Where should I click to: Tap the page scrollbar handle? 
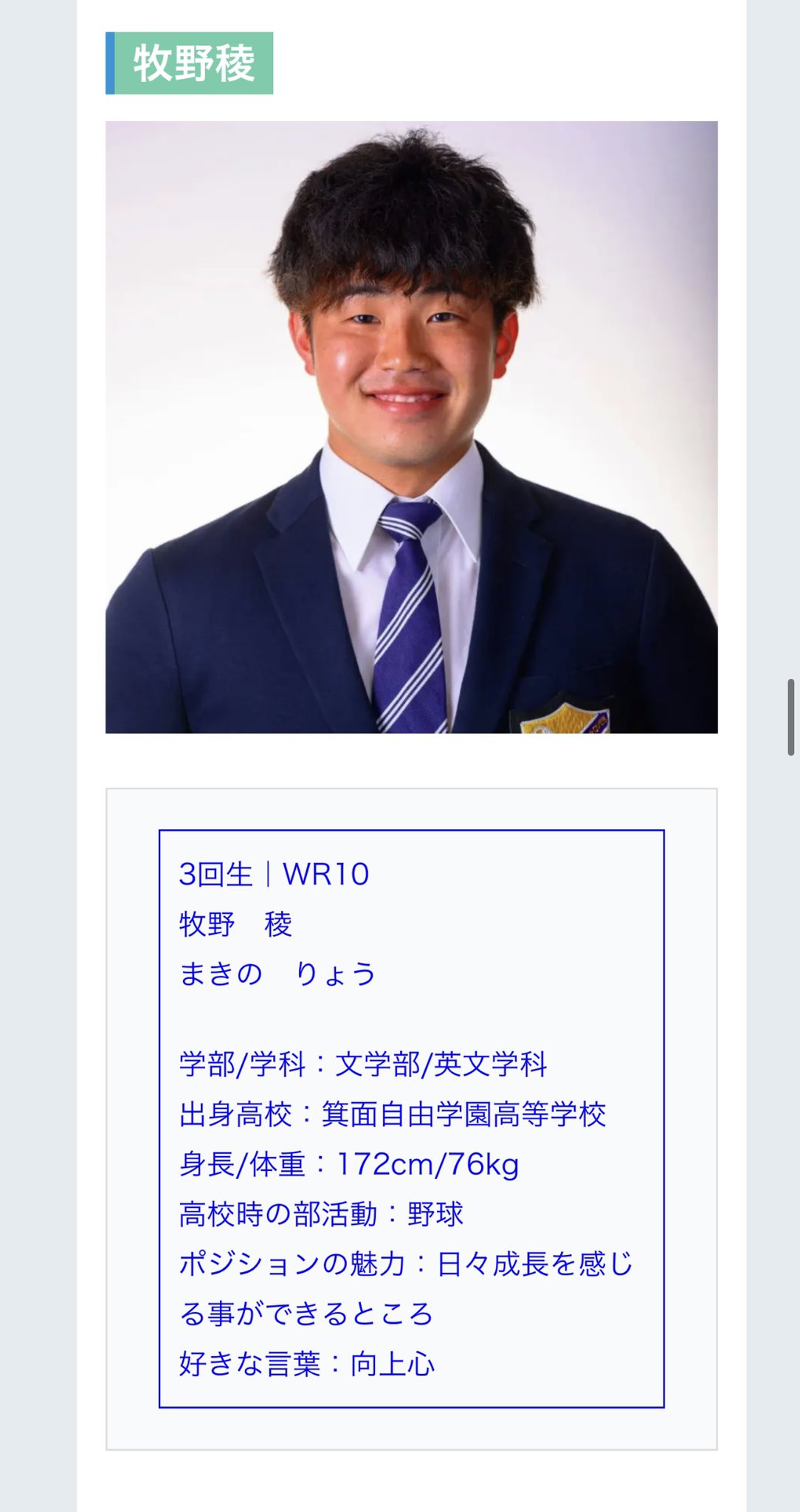790,718
